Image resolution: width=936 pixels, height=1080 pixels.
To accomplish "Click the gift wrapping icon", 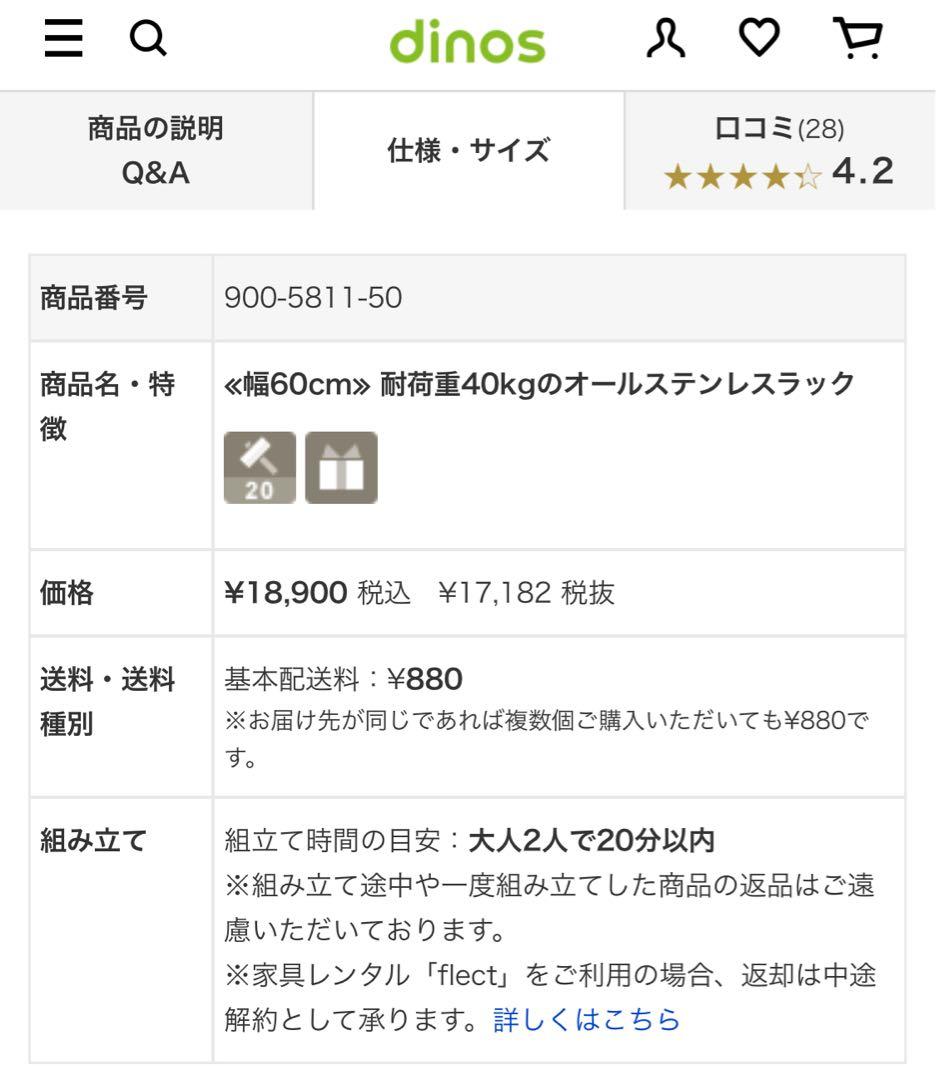I will 342,468.
